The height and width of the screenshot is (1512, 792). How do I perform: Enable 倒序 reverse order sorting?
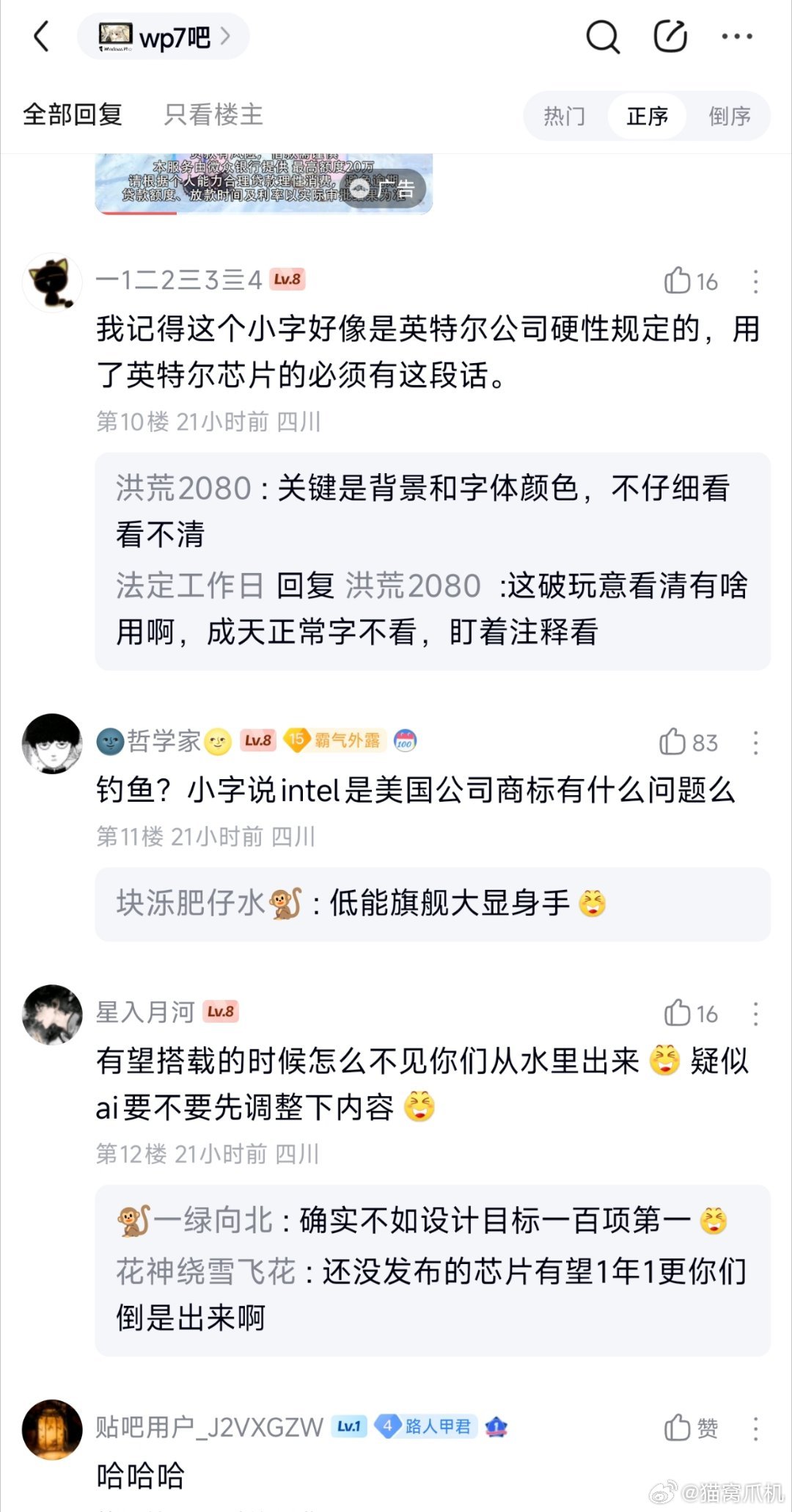pyautogui.click(x=730, y=117)
